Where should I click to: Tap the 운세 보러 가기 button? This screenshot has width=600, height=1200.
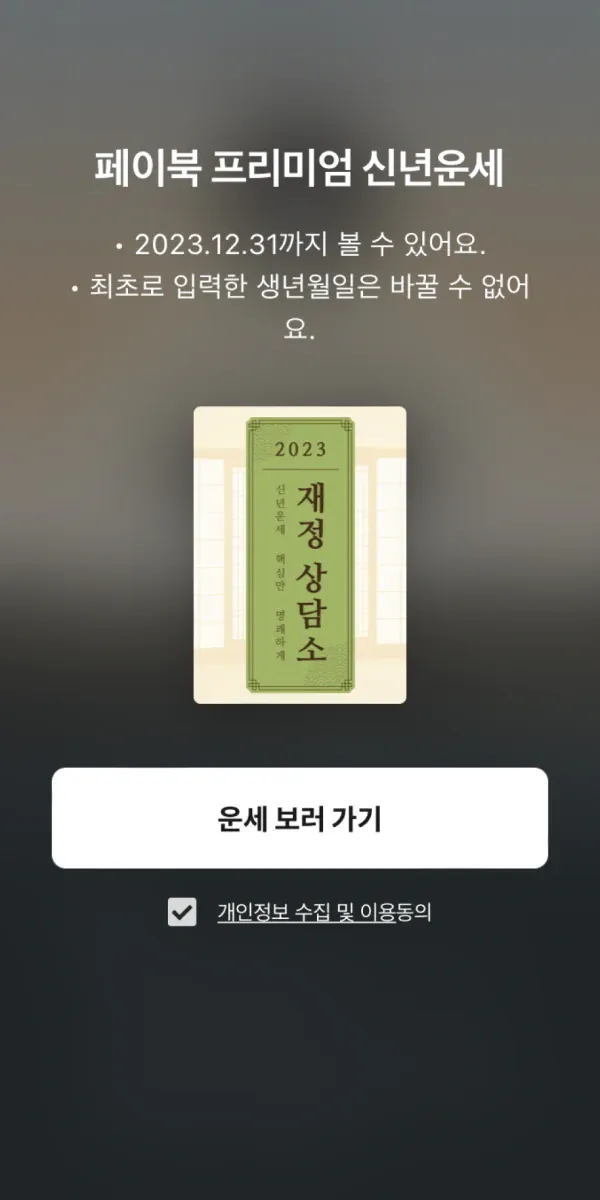pos(300,818)
